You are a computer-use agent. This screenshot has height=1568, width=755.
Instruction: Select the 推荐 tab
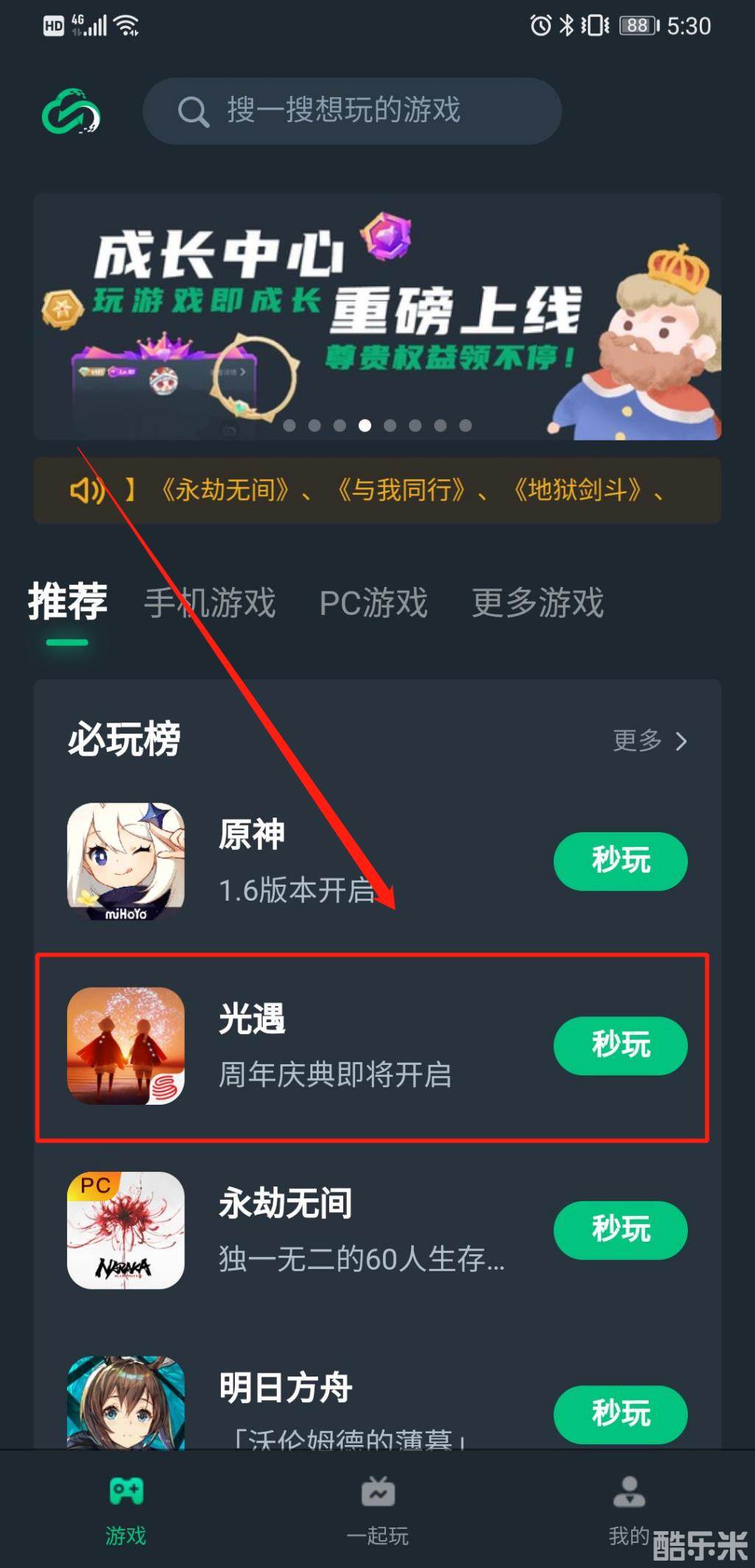tap(68, 602)
